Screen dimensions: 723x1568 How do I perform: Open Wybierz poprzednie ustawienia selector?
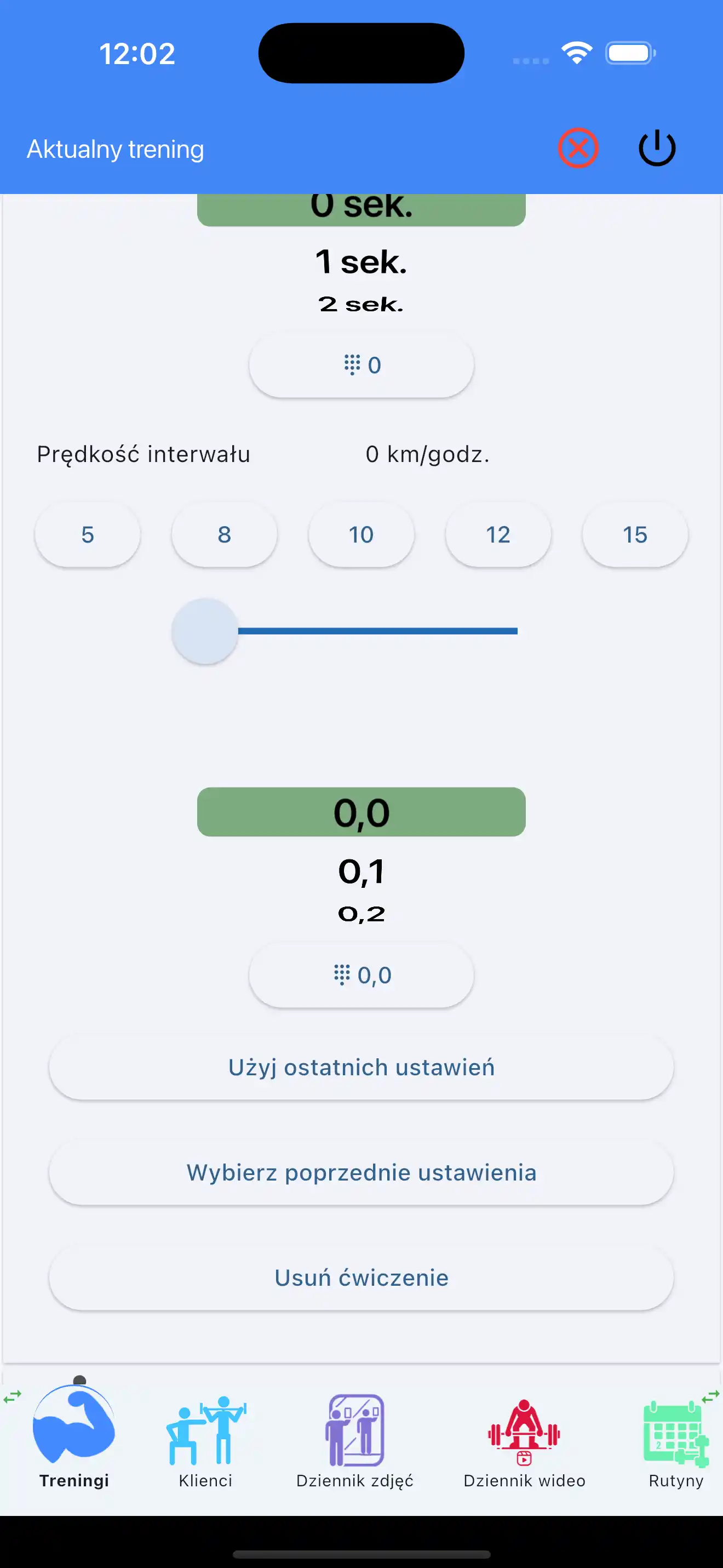click(361, 1172)
